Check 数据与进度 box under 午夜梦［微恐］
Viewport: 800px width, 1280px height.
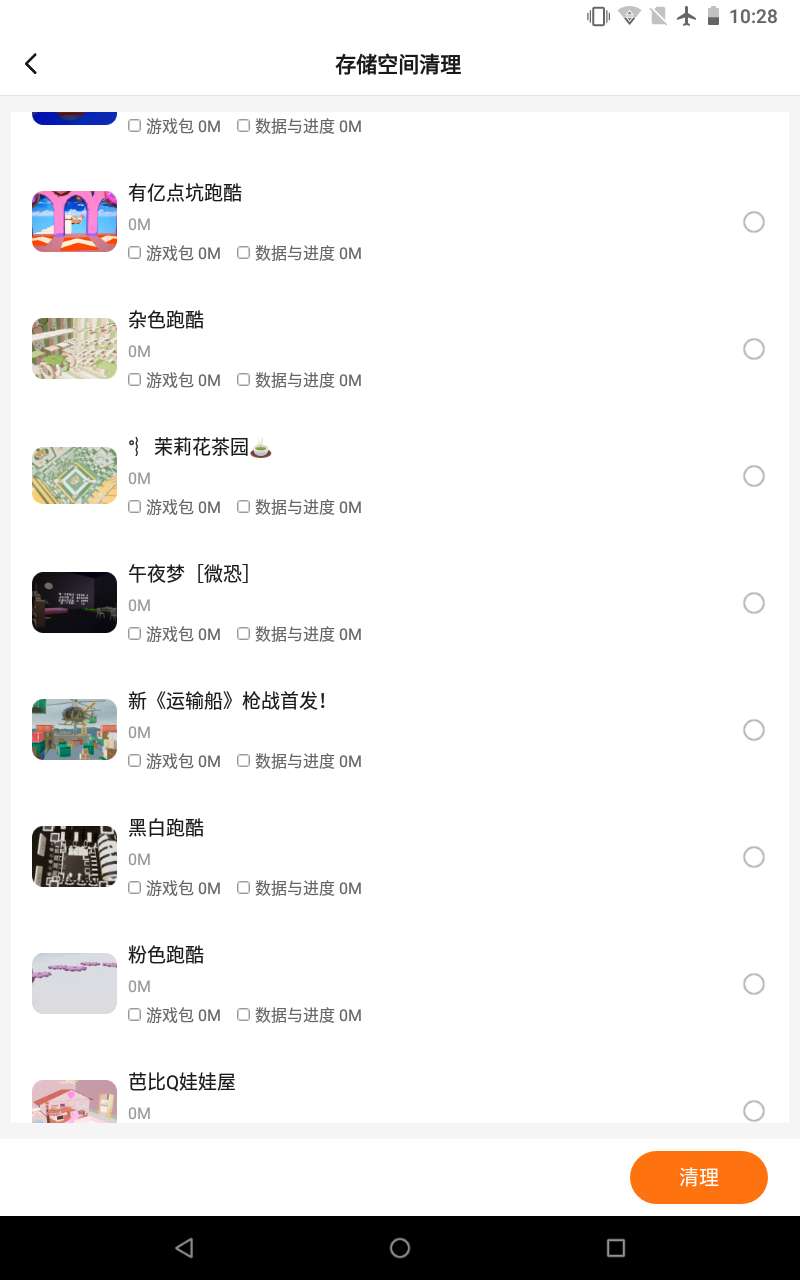243,634
